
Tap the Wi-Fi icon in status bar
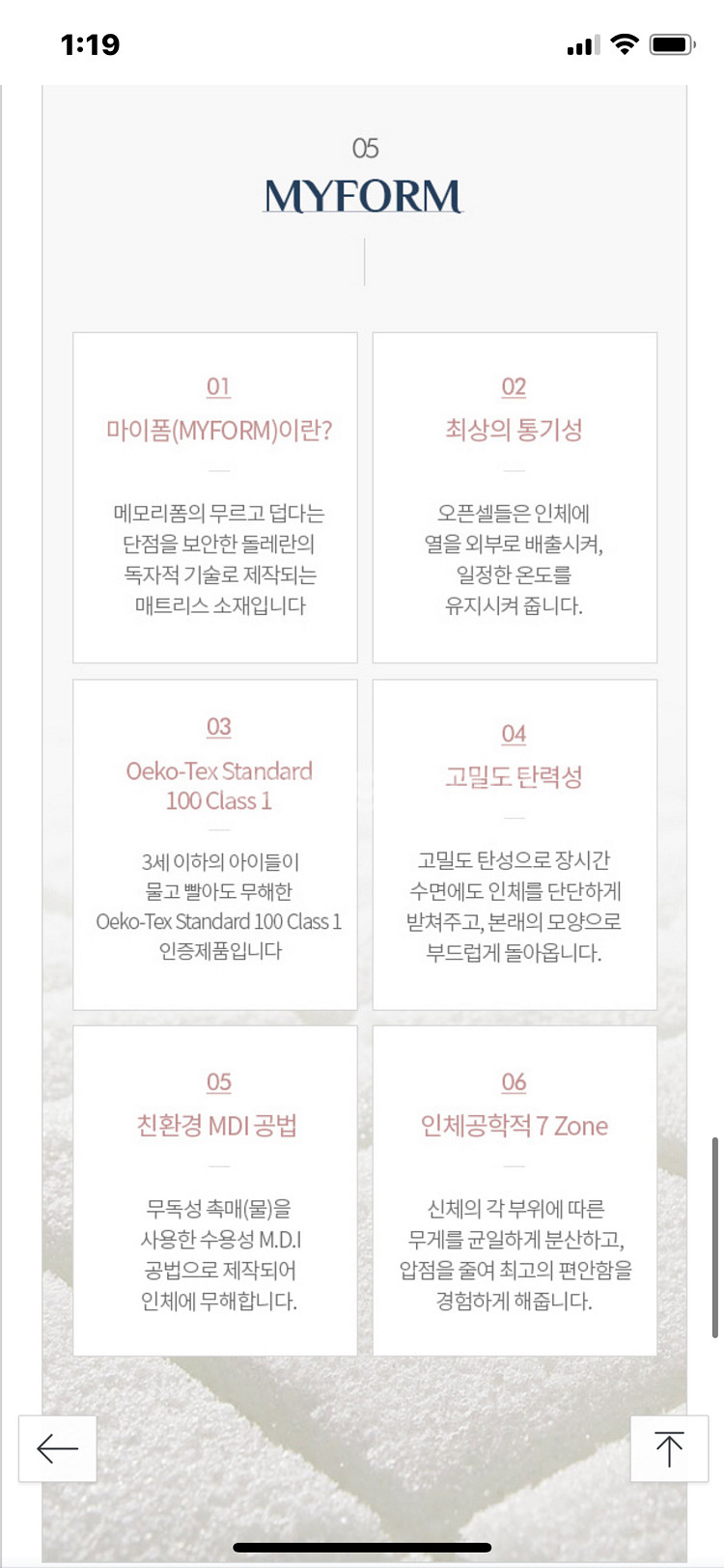click(x=624, y=43)
